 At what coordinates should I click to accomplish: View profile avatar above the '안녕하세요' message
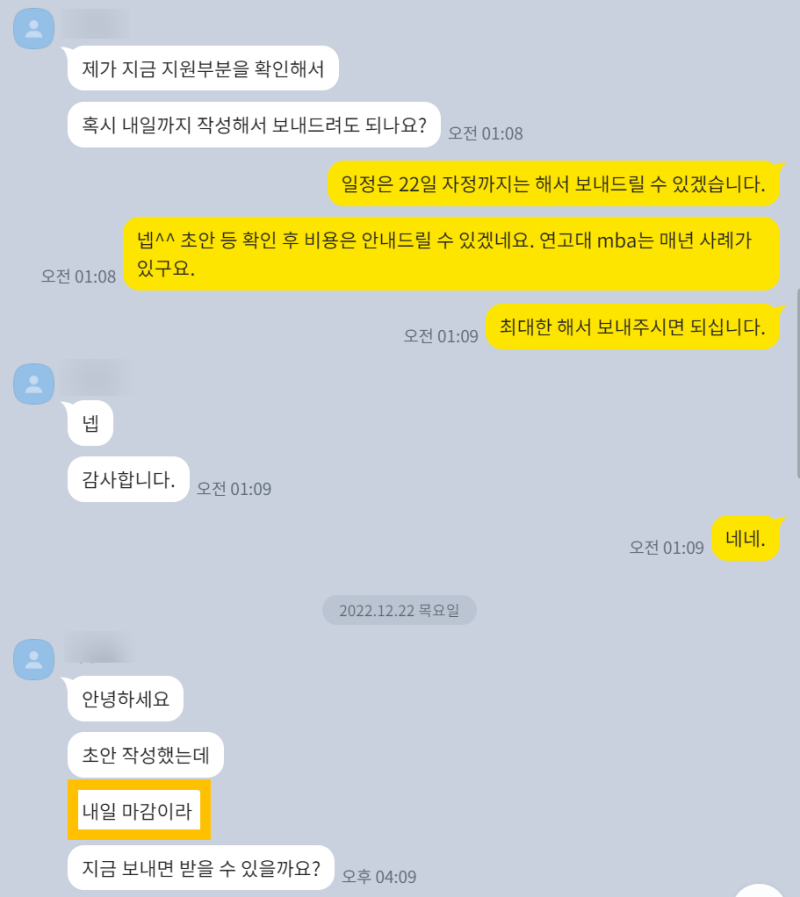(33, 659)
